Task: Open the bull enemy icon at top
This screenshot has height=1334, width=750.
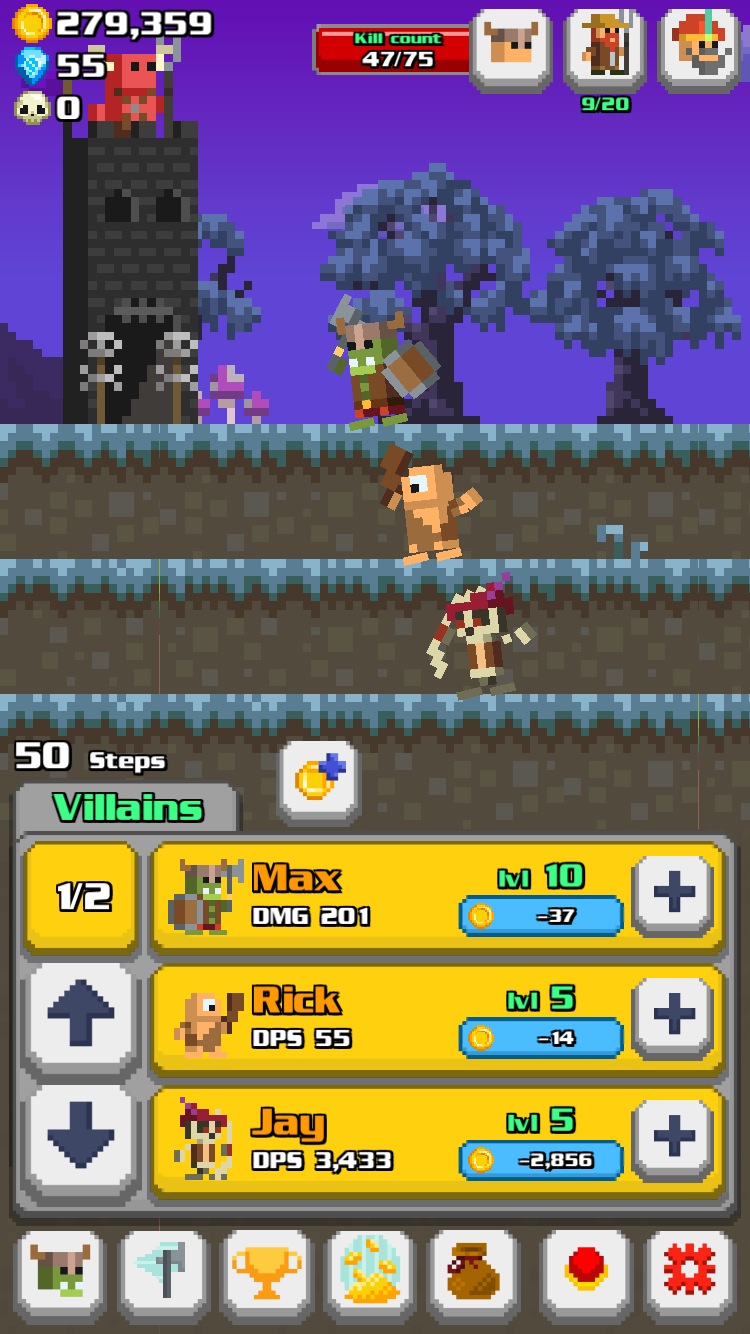Action: click(x=510, y=48)
